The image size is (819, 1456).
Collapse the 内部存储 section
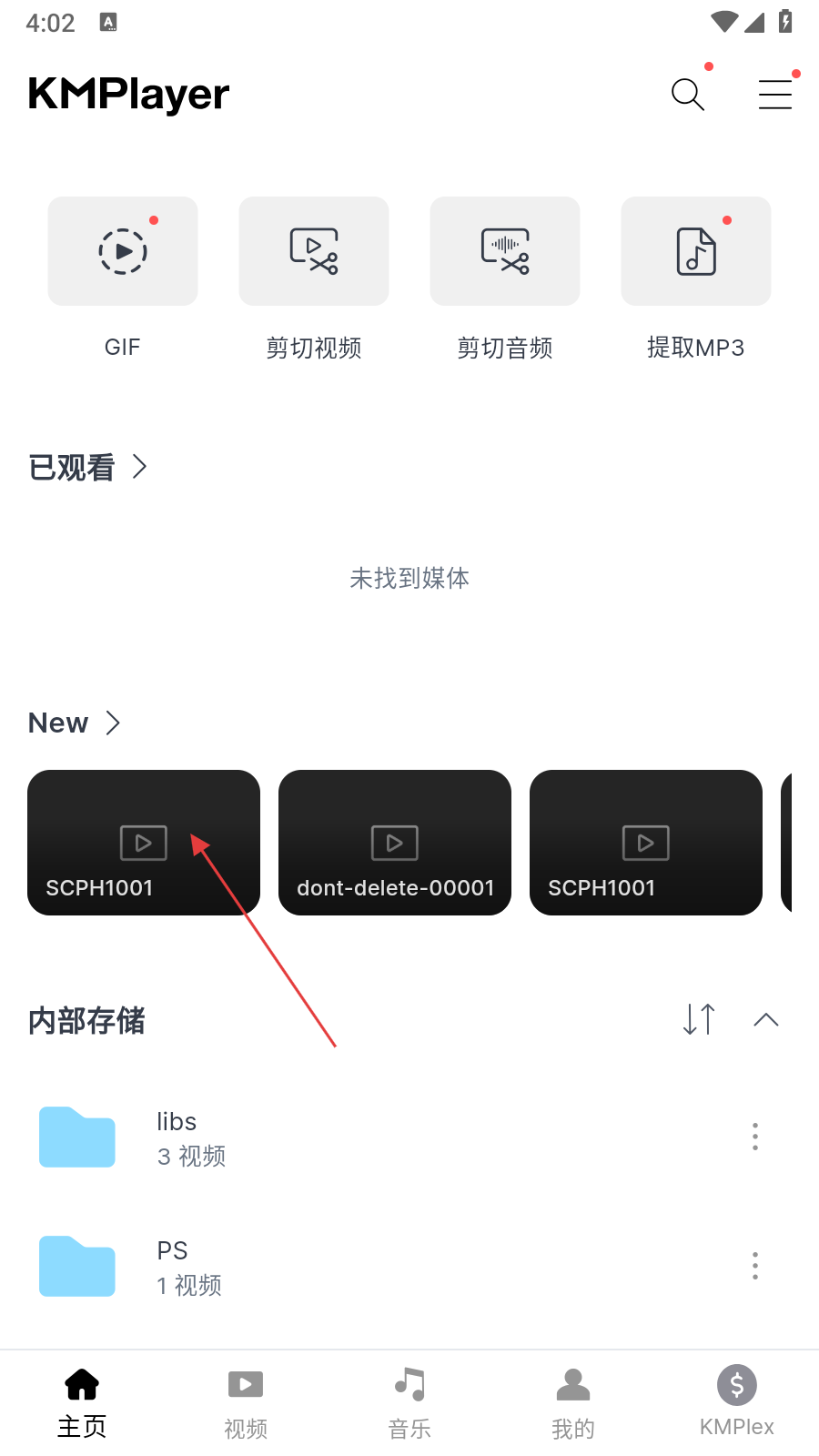tap(766, 1019)
